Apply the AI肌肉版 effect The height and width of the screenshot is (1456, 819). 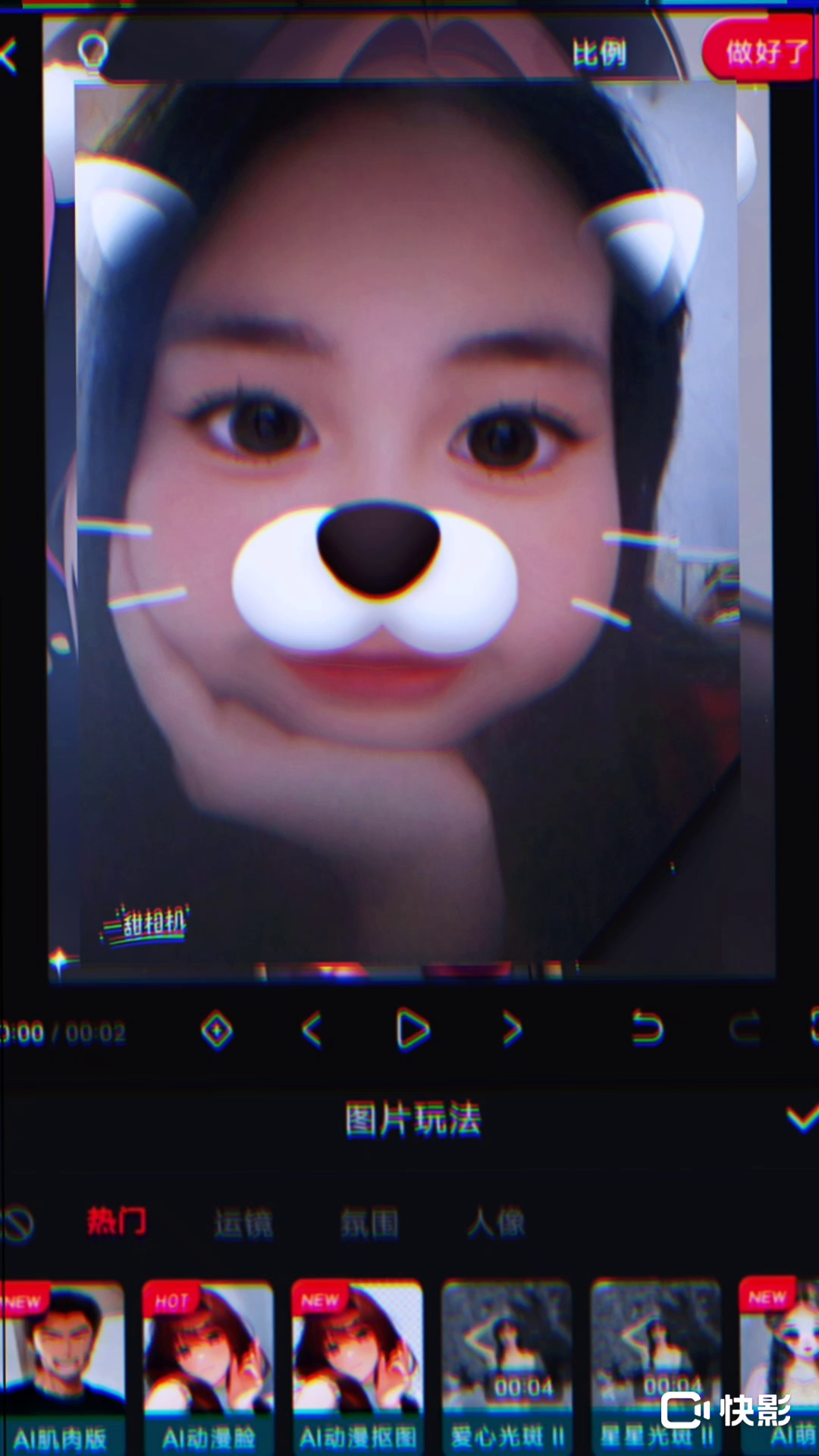pos(62,1363)
